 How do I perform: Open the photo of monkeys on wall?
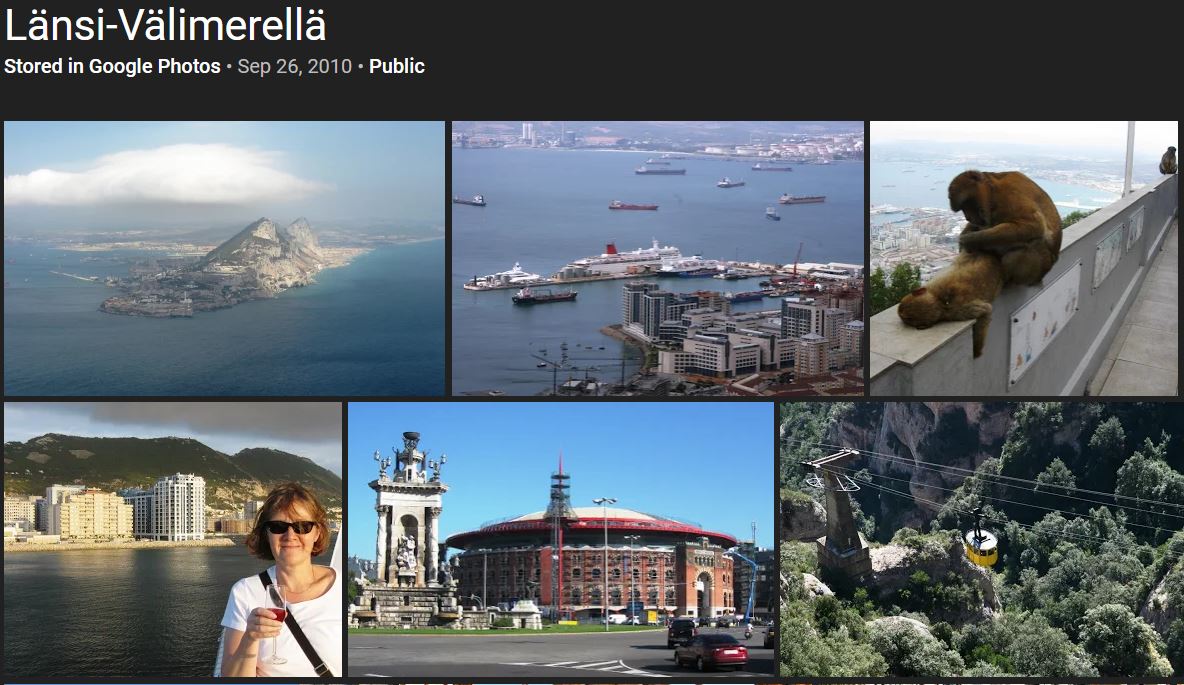point(1023,258)
